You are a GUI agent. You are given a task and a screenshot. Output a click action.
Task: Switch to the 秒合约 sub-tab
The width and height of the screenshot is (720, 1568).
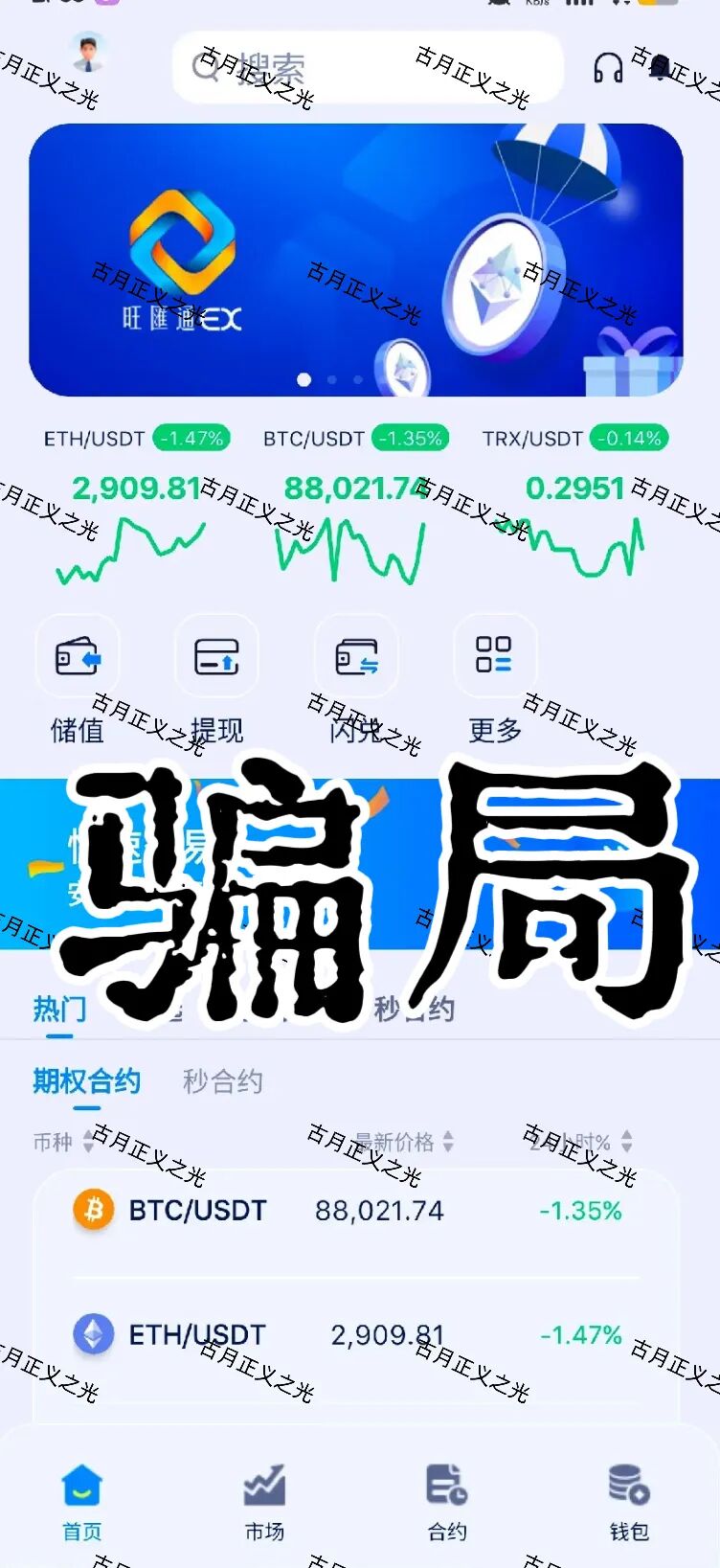click(222, 1082)
